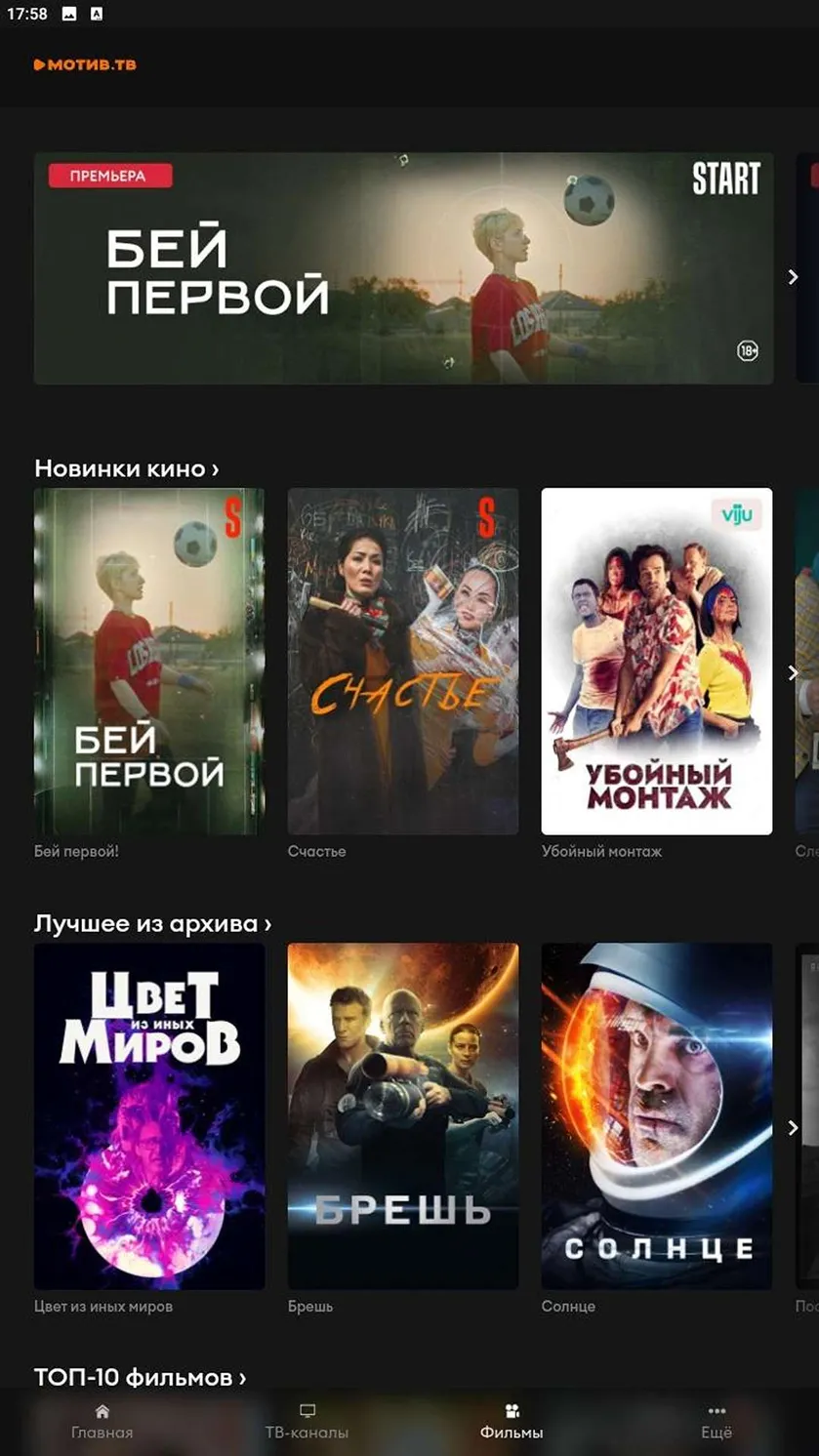
Task: Open the Лучшее из архива section
Action: [152, 923]
